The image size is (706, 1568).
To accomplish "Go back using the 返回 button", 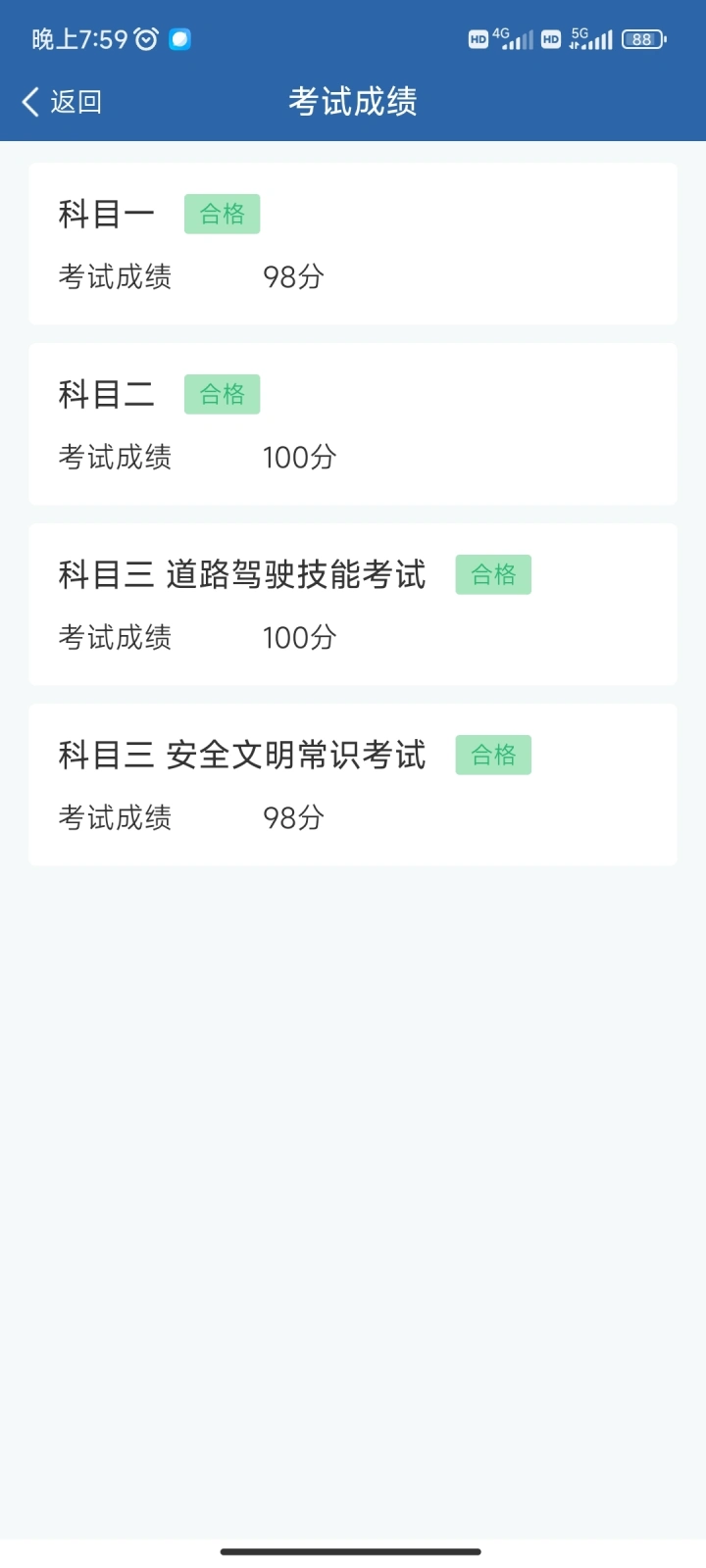I will [61, 102].
